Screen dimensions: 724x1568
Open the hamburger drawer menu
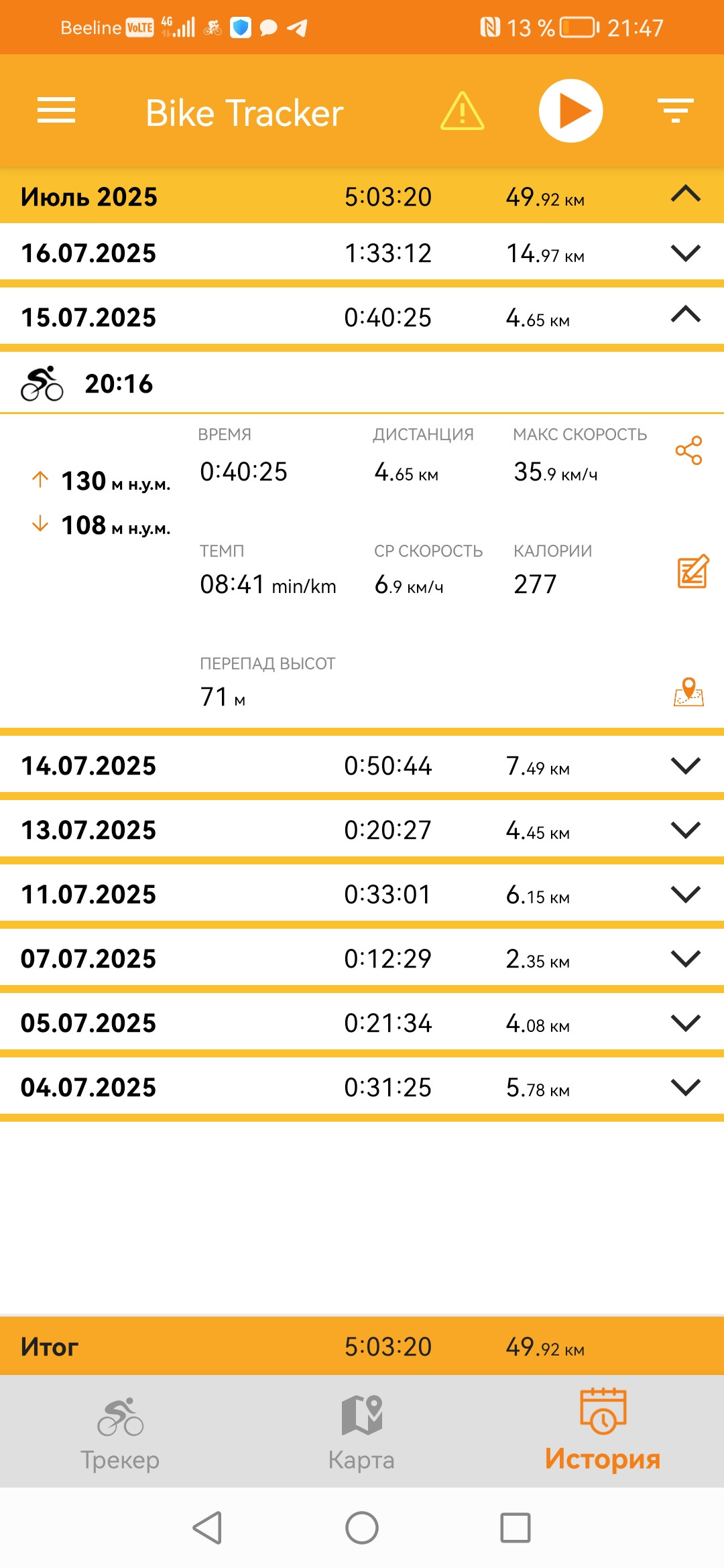56,111
